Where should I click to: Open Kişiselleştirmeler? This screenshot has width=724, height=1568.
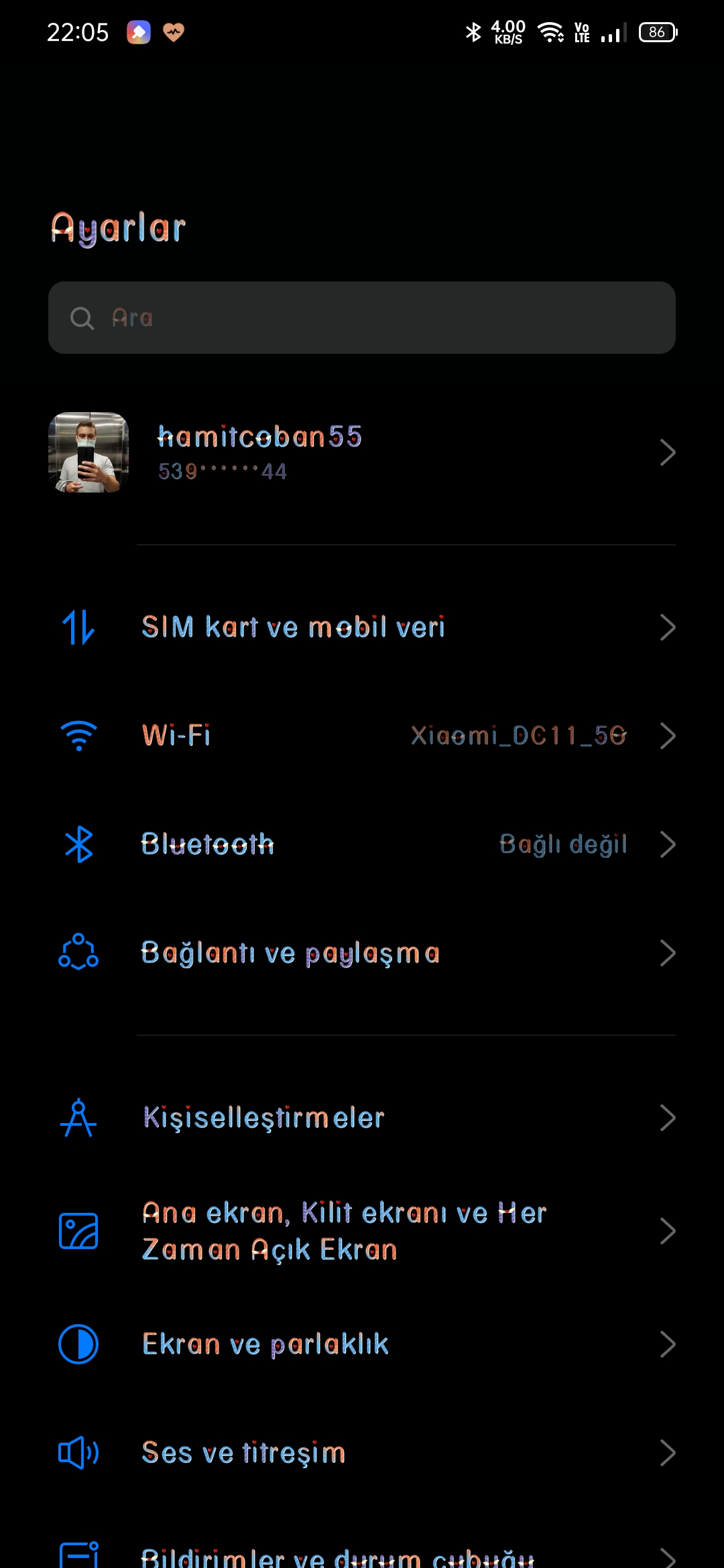click(x=362, y=1118)
